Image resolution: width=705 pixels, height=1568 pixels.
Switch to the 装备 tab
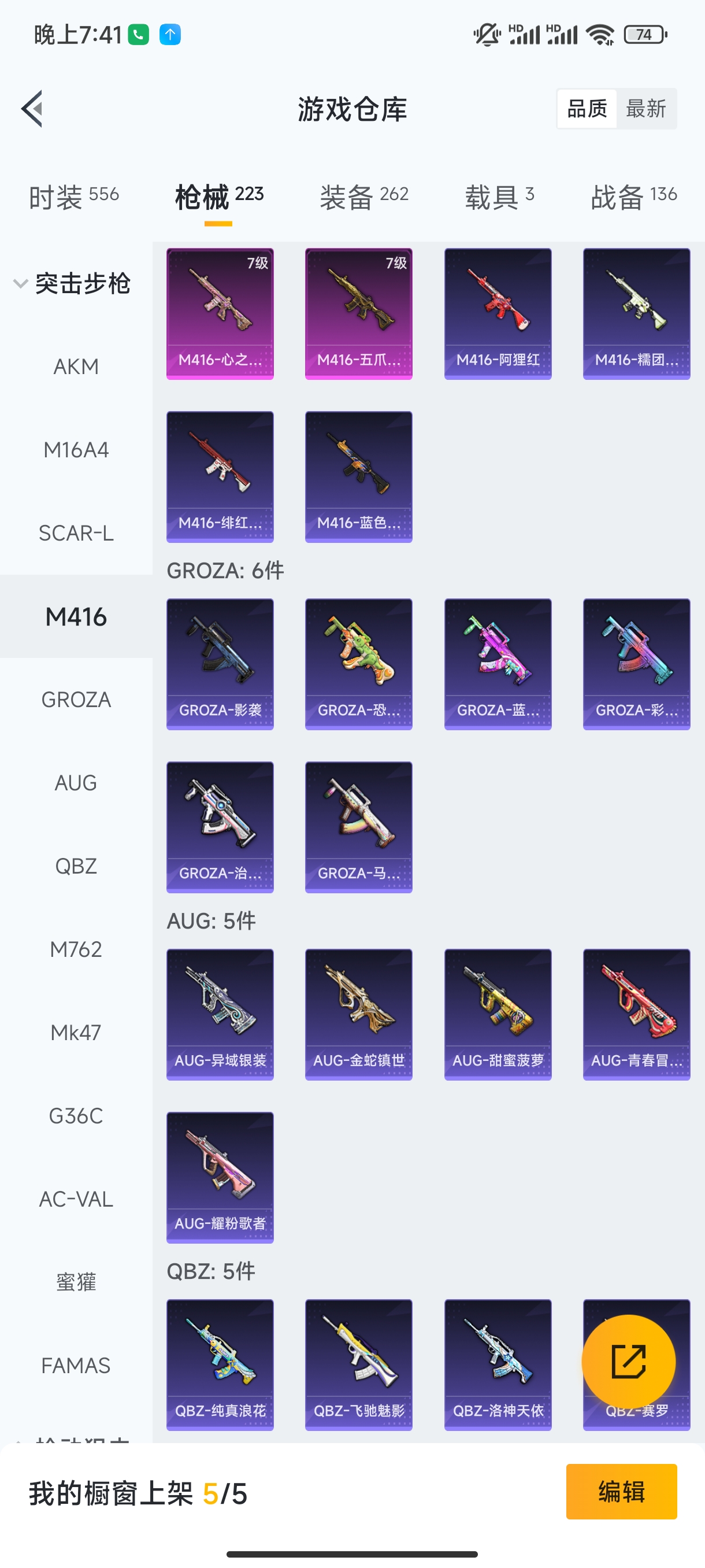click(x=363, y=197)
